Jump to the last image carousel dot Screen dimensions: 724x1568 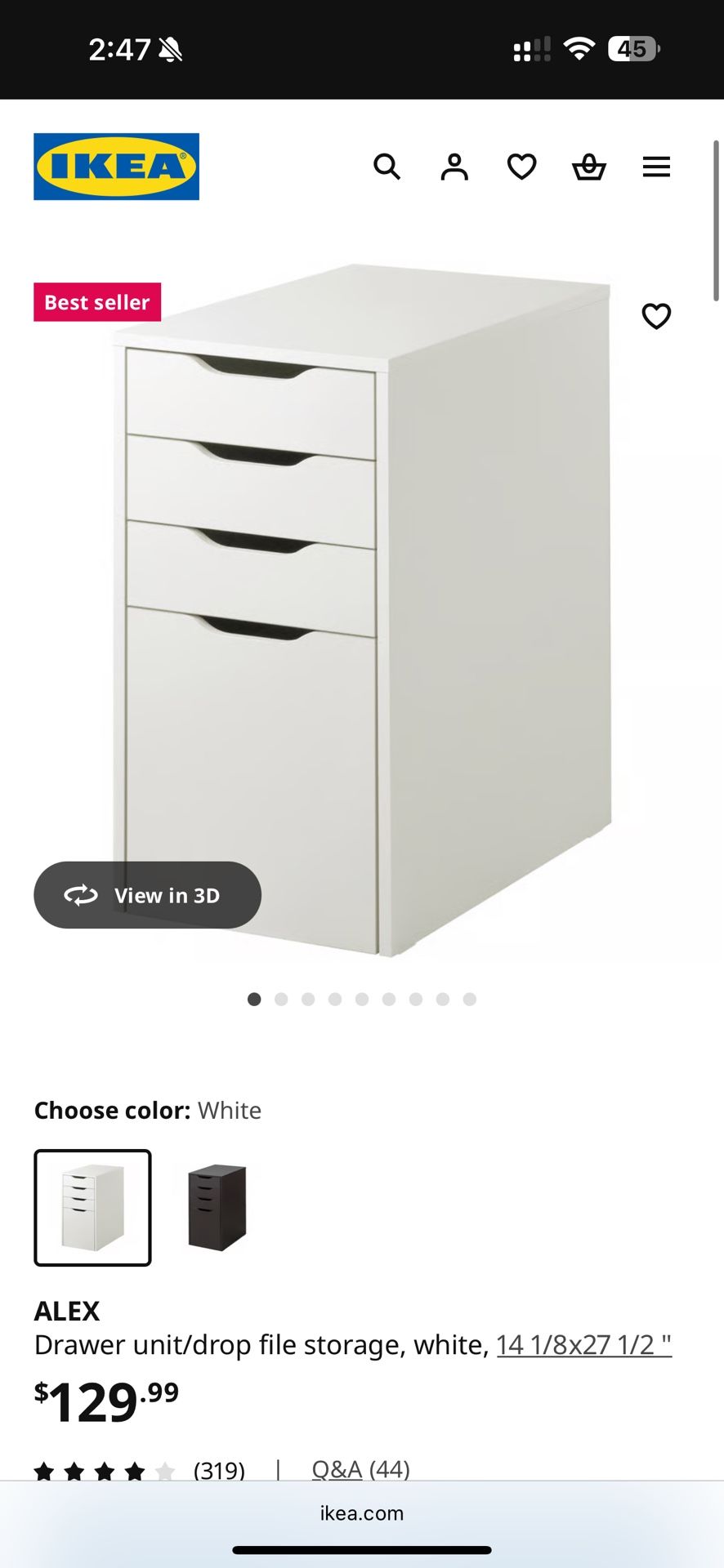[469, 999]
